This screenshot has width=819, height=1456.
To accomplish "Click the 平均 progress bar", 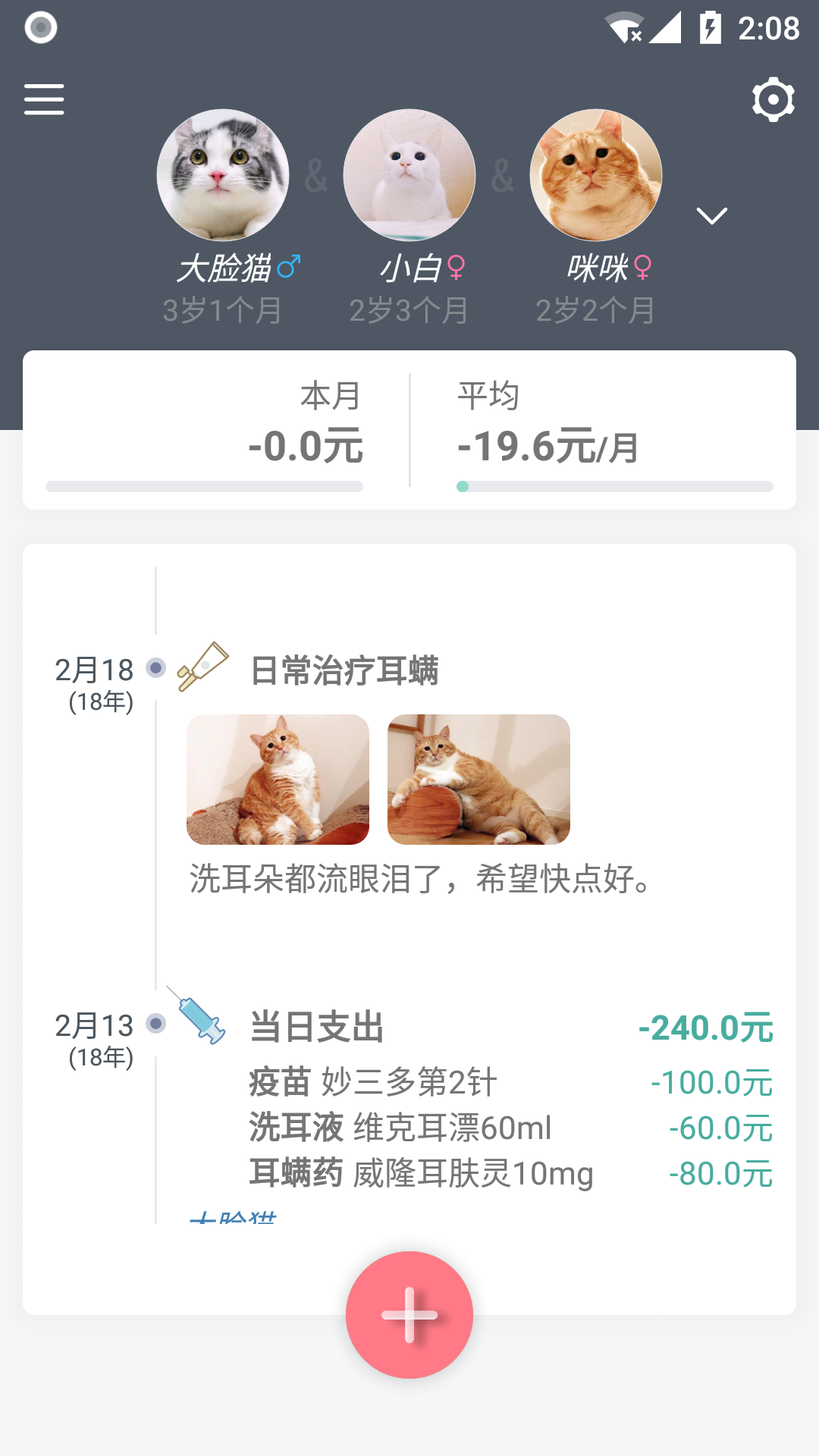I will pyautogui.click(x=616, y=486).
